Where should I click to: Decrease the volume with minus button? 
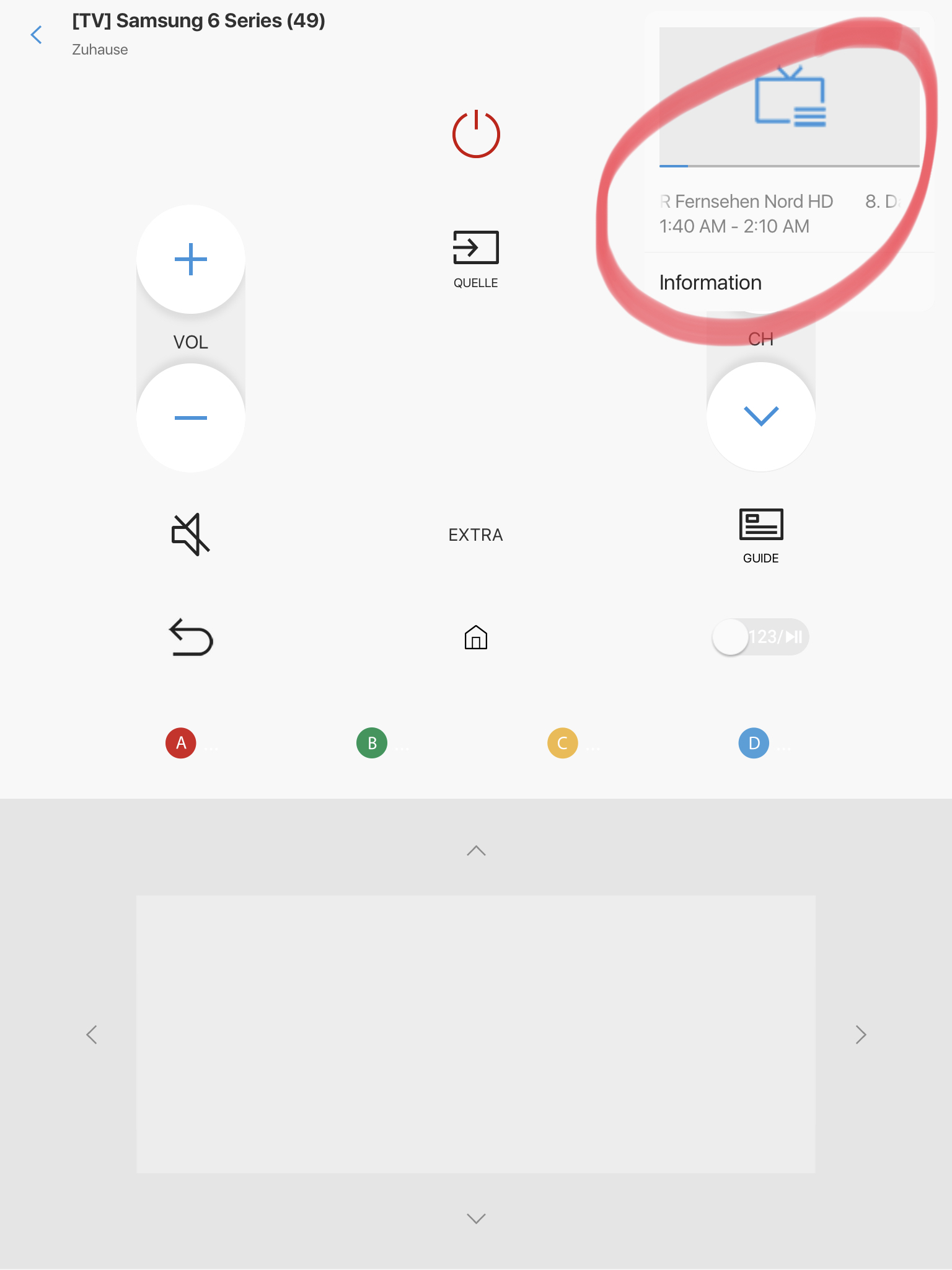coord(191,417)
